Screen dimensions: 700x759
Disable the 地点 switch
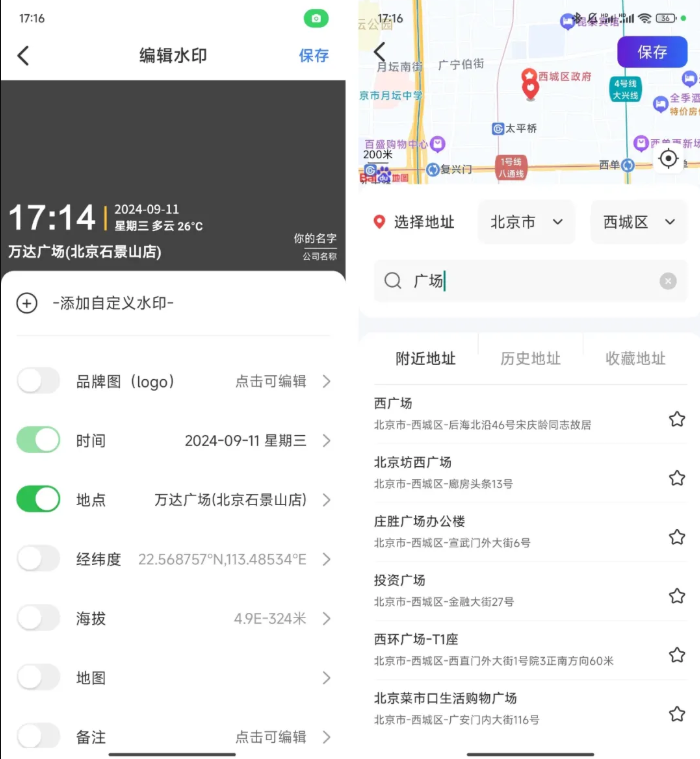tap(38, 499)
